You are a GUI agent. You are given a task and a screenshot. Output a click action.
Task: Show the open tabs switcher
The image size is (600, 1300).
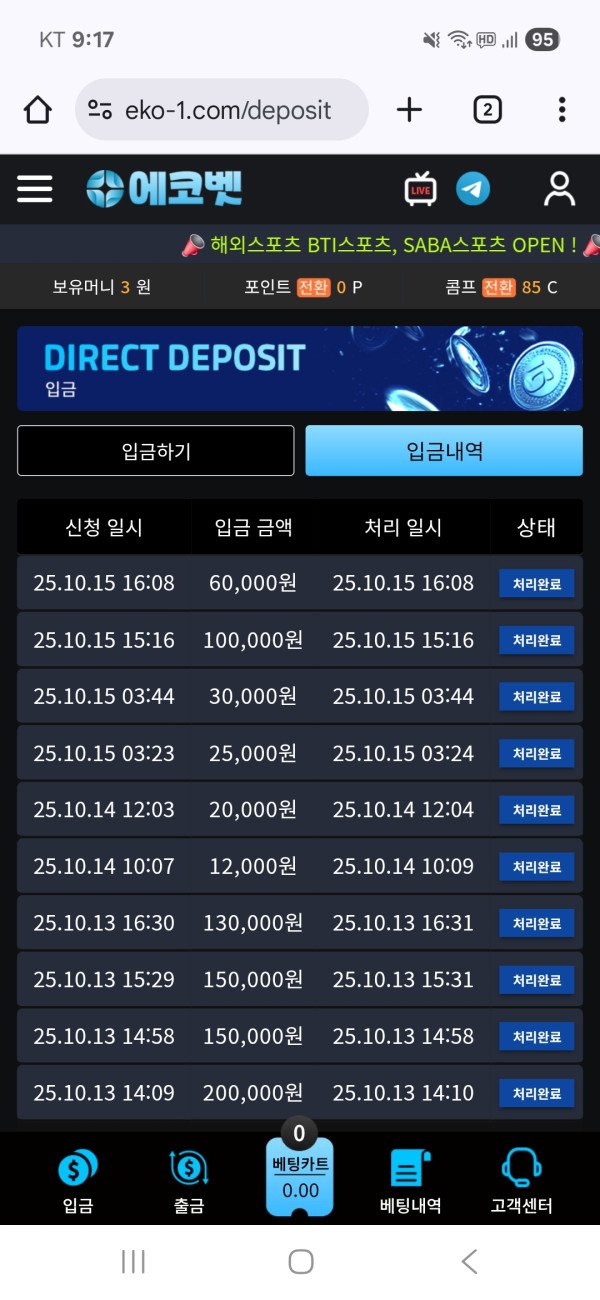[x=487, y=109]
